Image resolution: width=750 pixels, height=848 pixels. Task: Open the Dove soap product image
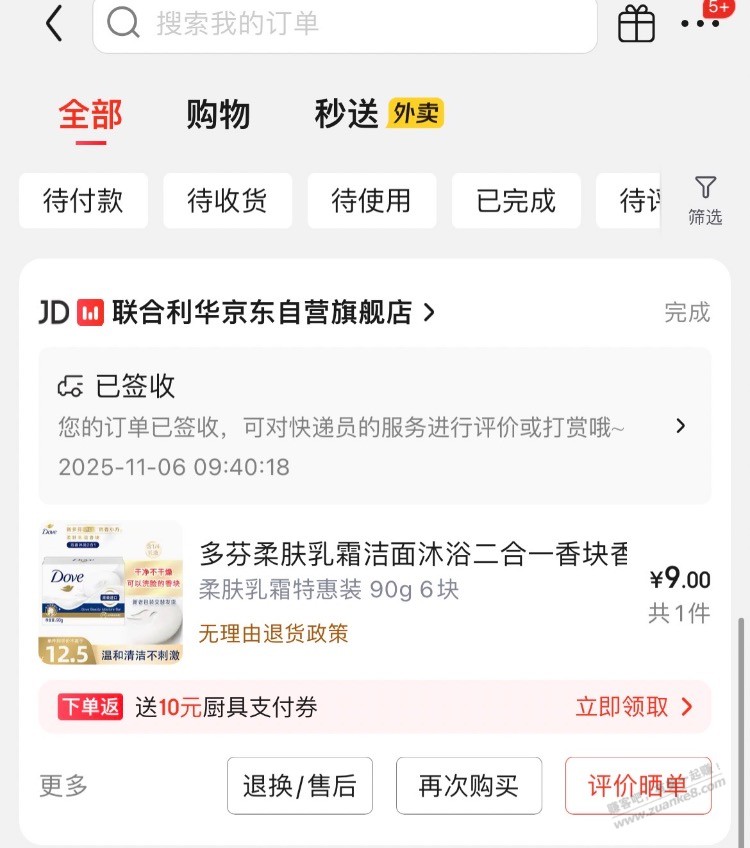pos(111,593)
